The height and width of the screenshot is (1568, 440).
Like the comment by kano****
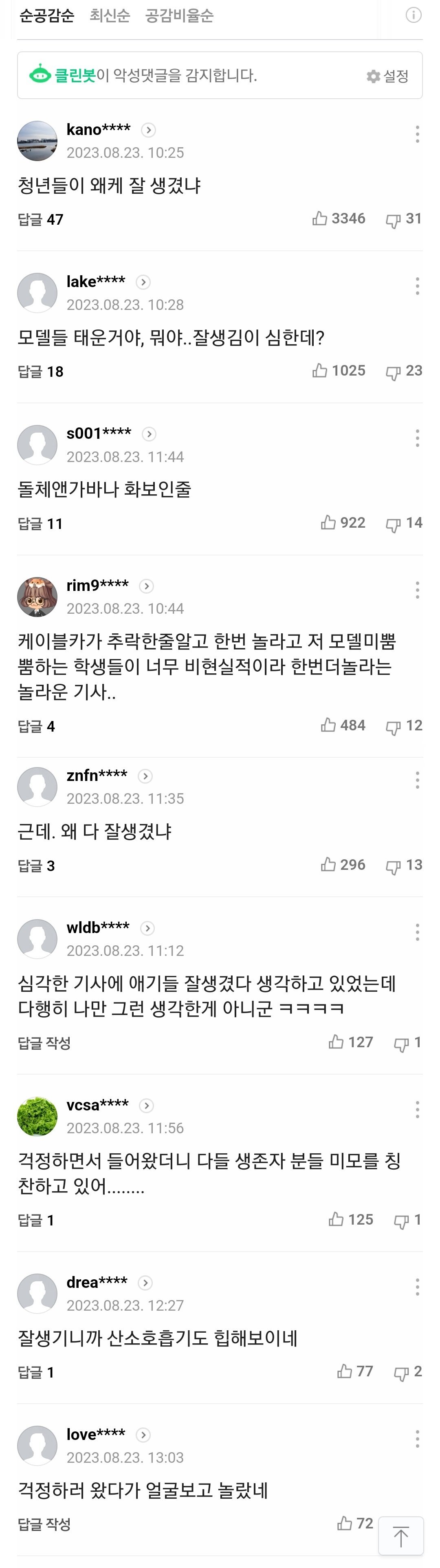[339, 219]
